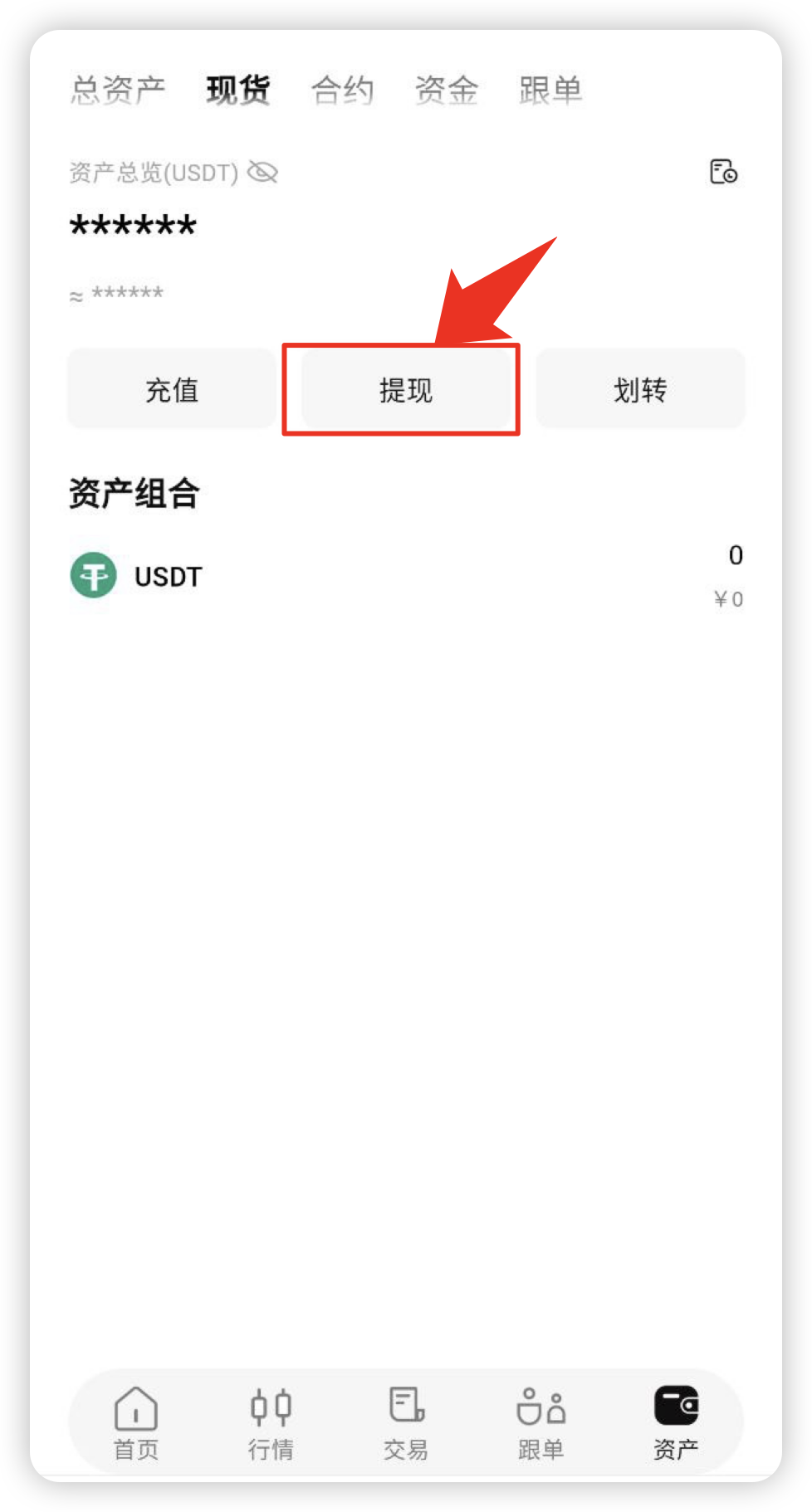Tap the 划转 transfer button
Image resolution: width=812 pixels, height=1512 pixels.
tap(639, 389)
